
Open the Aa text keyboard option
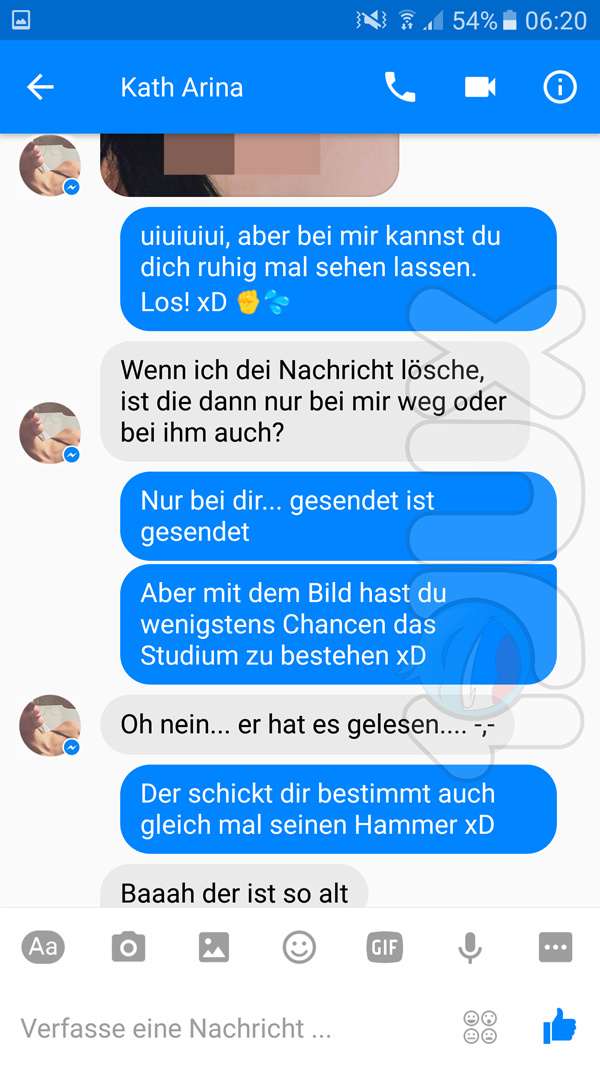point(43,946)
